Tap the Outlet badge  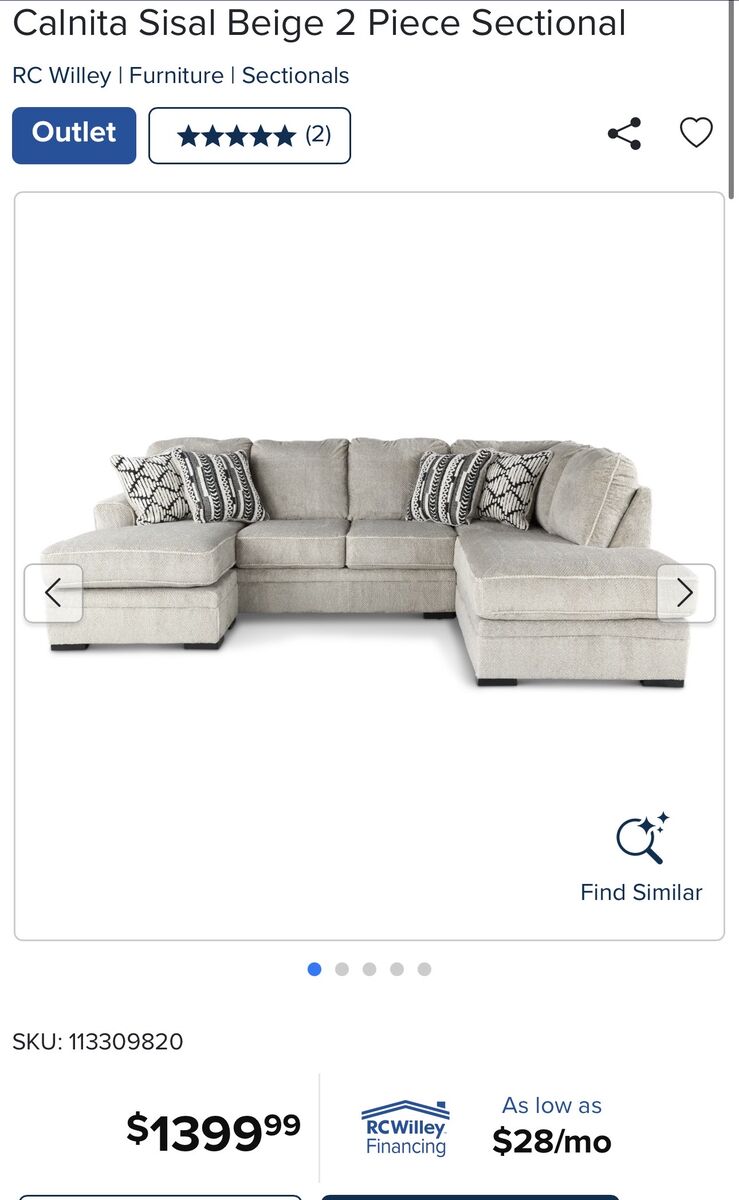(74, 135)
